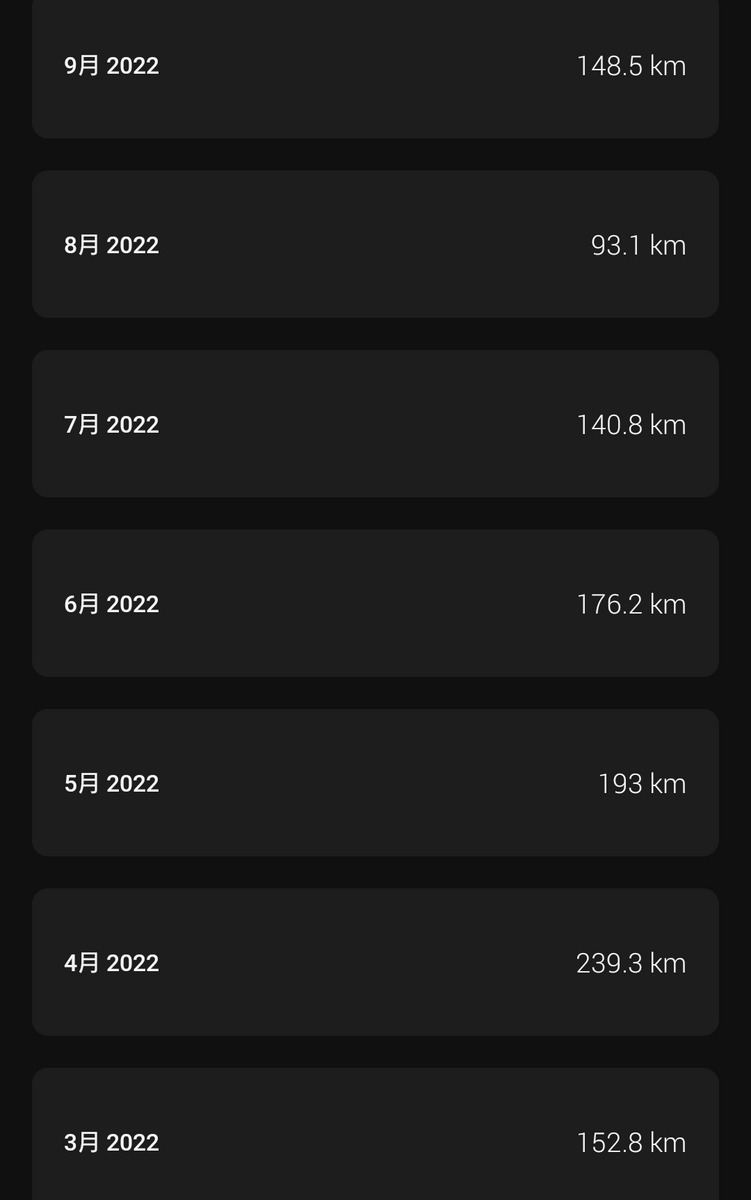
Task: Open the 5月 2022 card with 193 km
Action: point(375,783)
